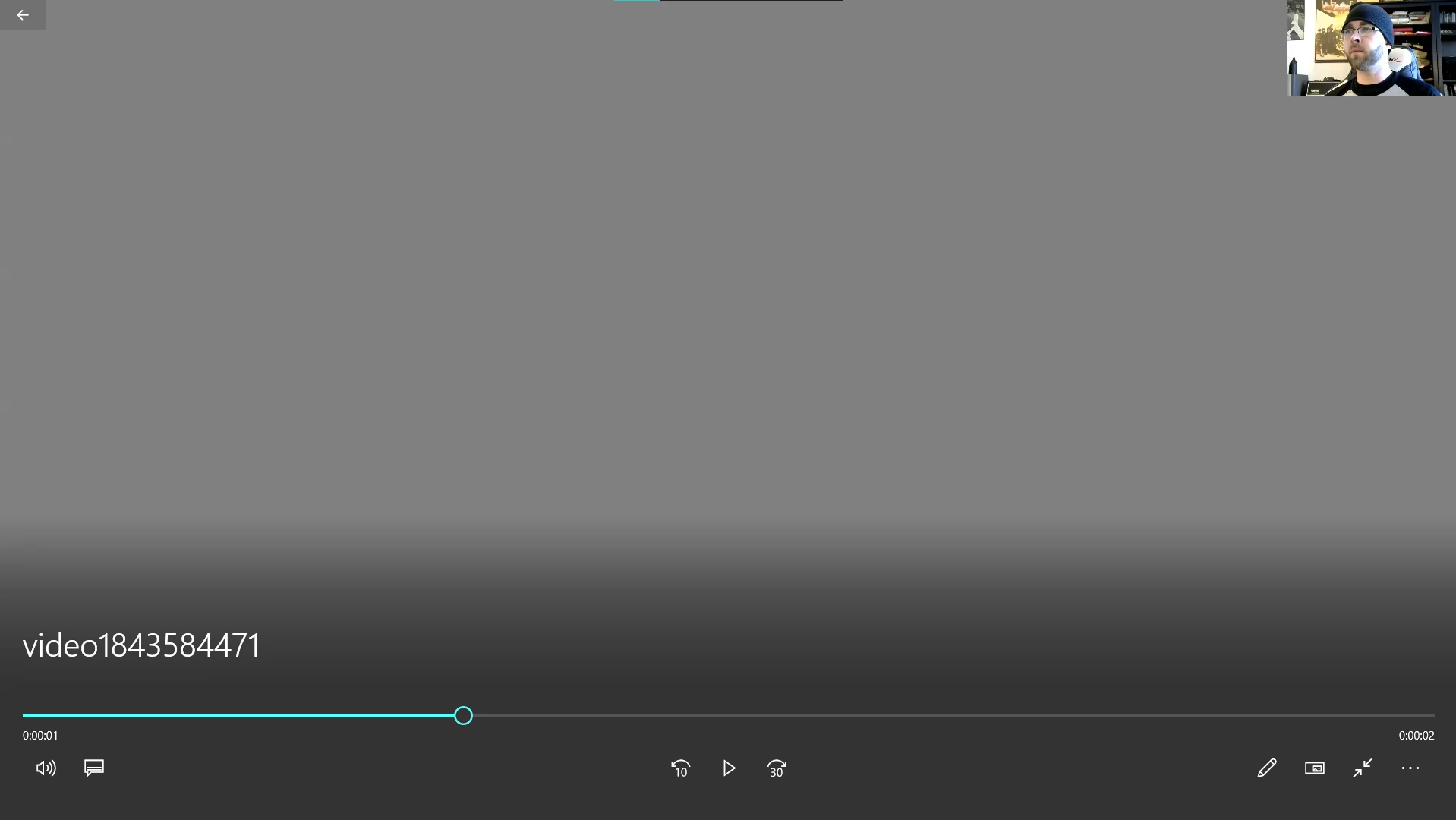The width and height of the screenshot is (1456, 820).
Task: Skip back 10 seconds
Action: (681, 768)
